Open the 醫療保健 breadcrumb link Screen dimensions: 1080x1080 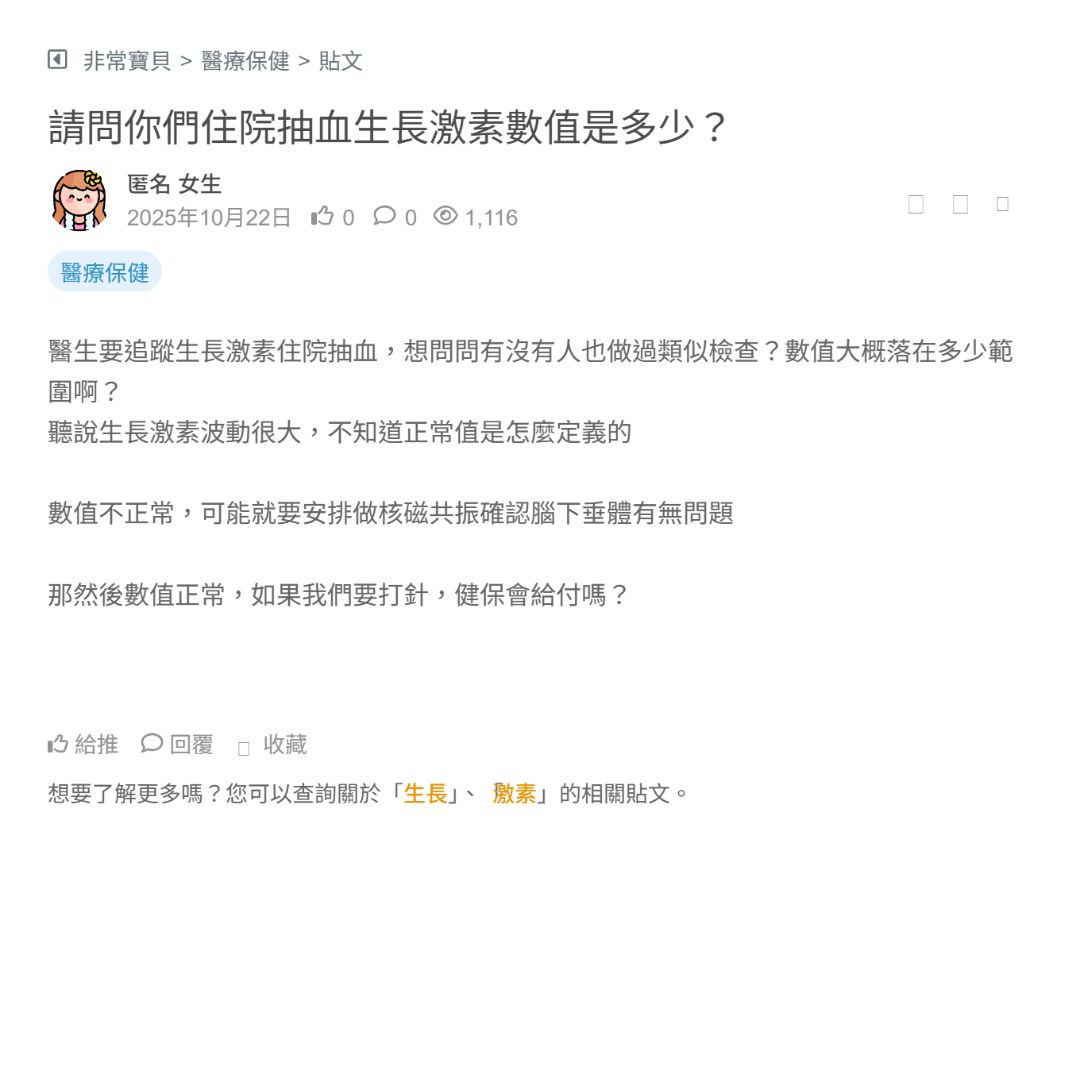click(x=245, y=61)
